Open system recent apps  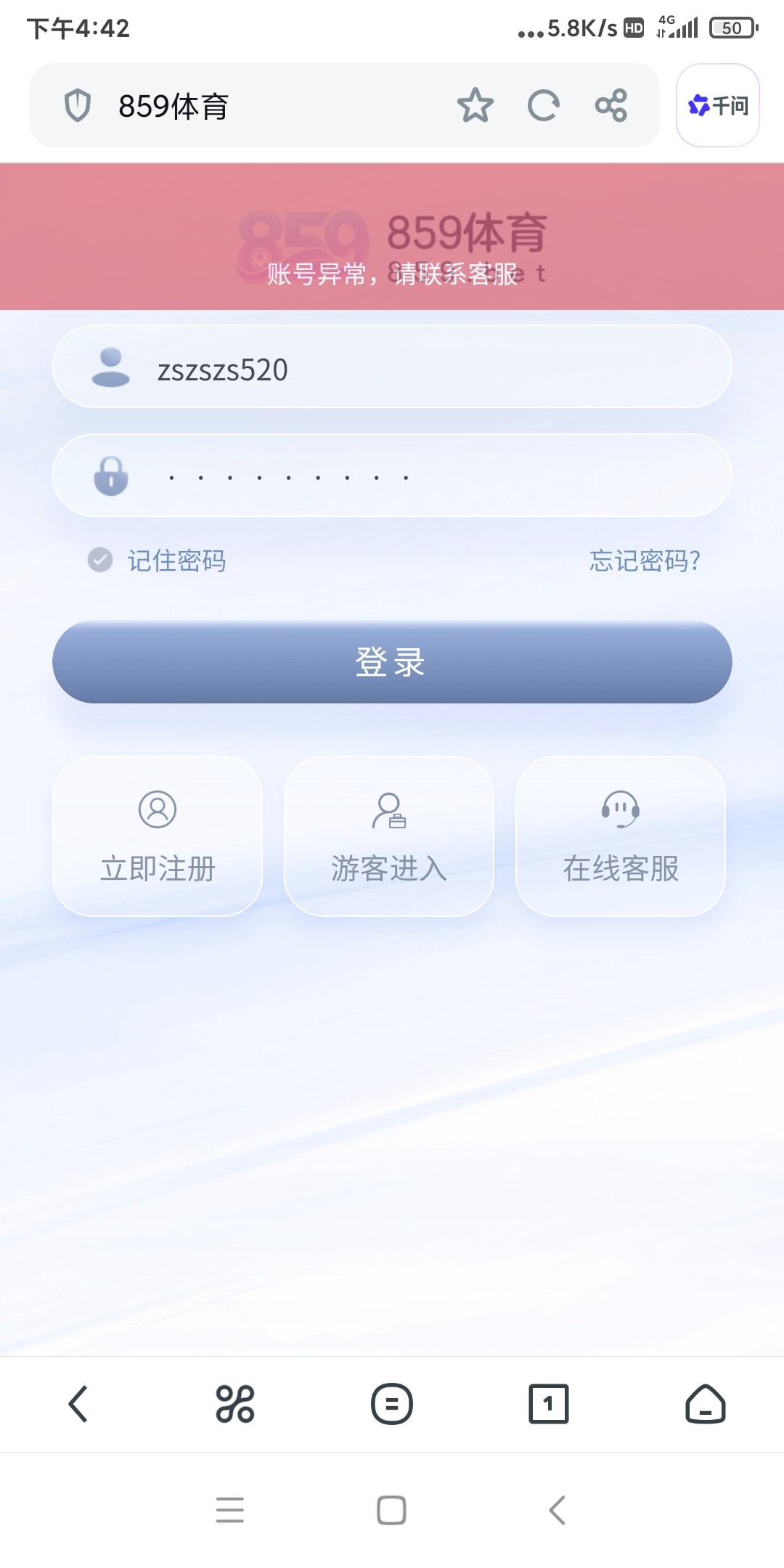(x=229, y=1510)
